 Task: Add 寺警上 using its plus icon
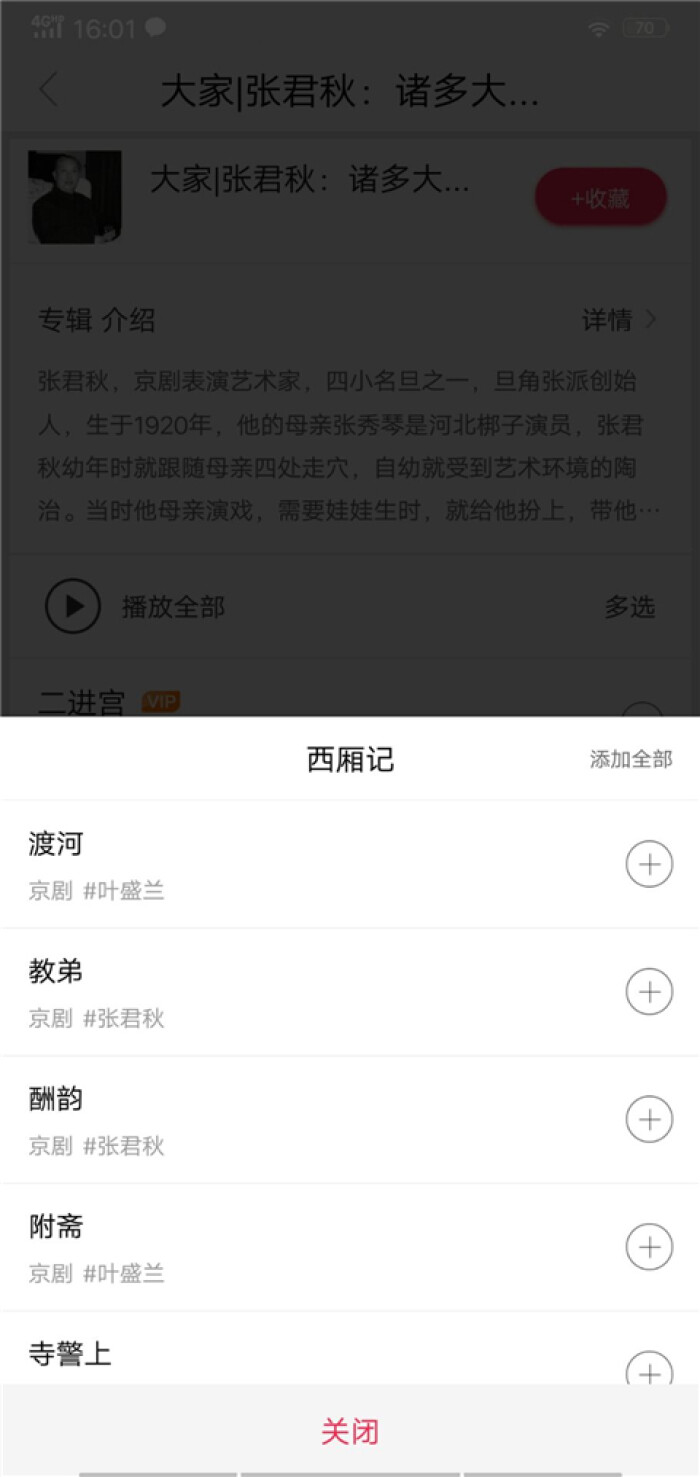pos(649,1369)
